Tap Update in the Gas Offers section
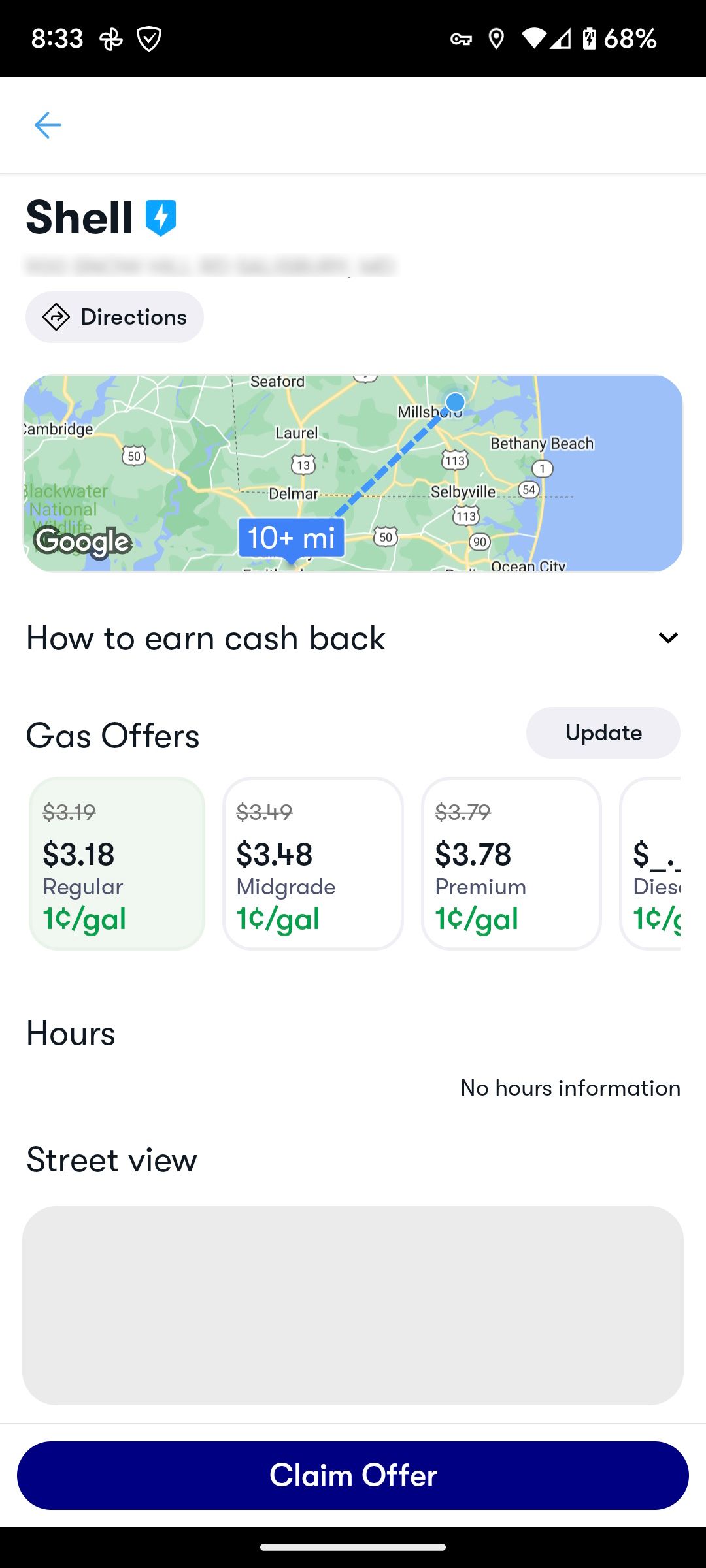Viewport: 706px width, 1568px height. [603, 732]
